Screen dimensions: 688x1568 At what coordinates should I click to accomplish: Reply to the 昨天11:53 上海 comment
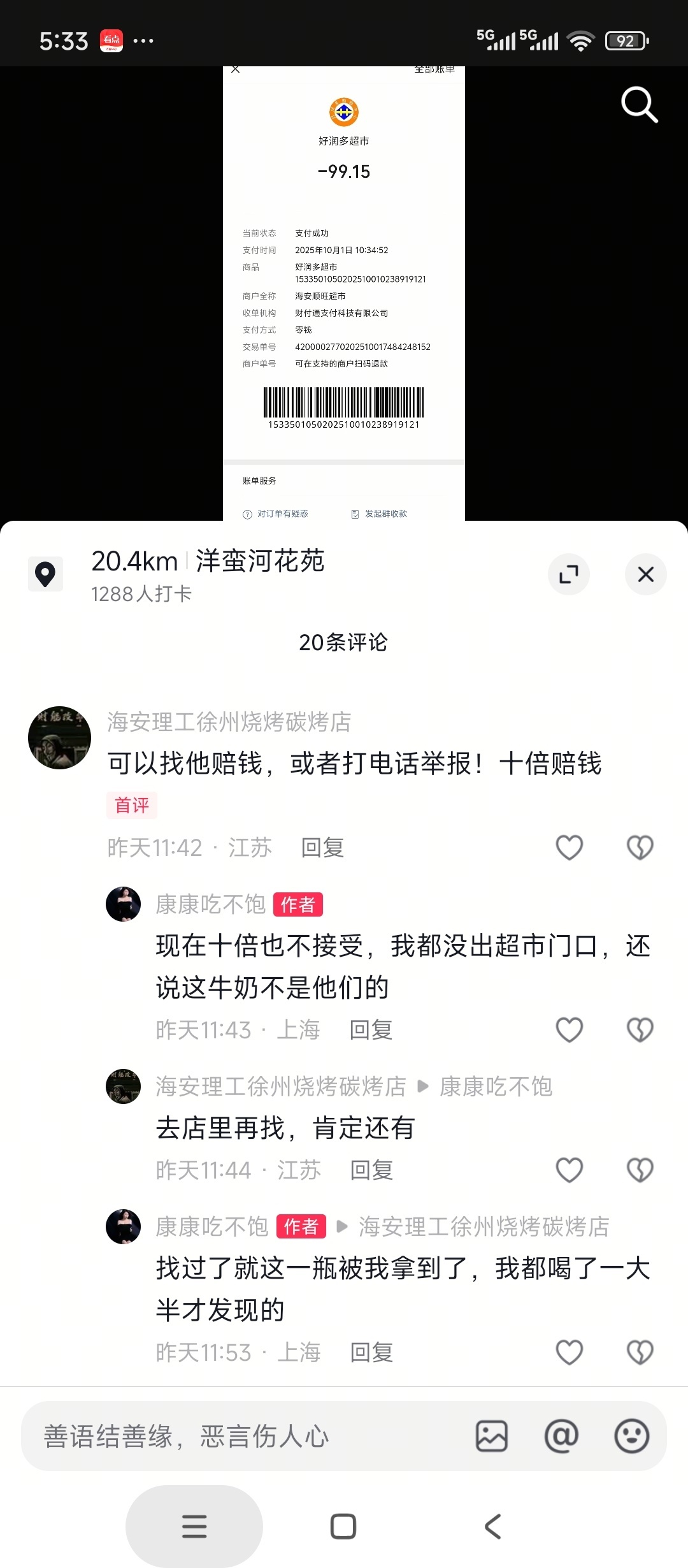(371, 1353)
